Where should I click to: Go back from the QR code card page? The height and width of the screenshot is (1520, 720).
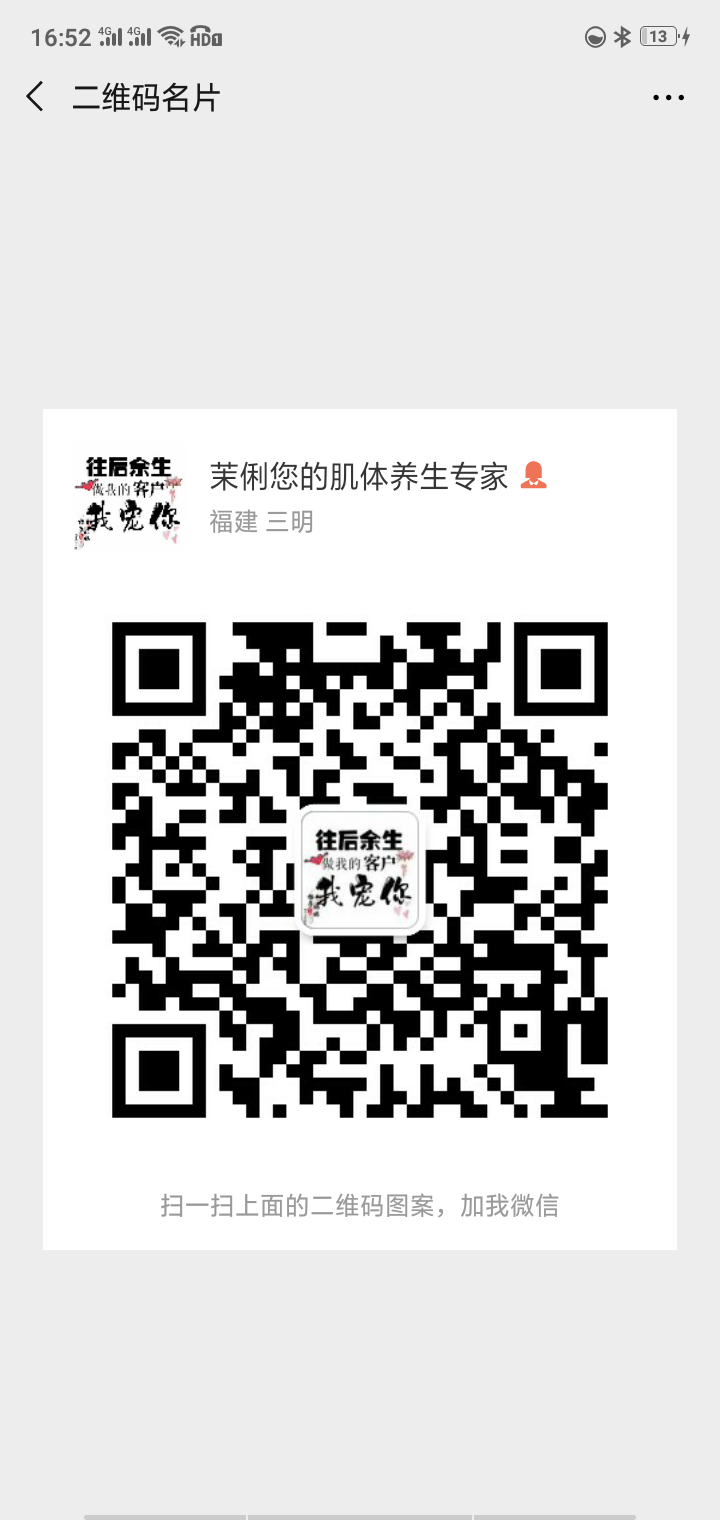click(36, 97)
